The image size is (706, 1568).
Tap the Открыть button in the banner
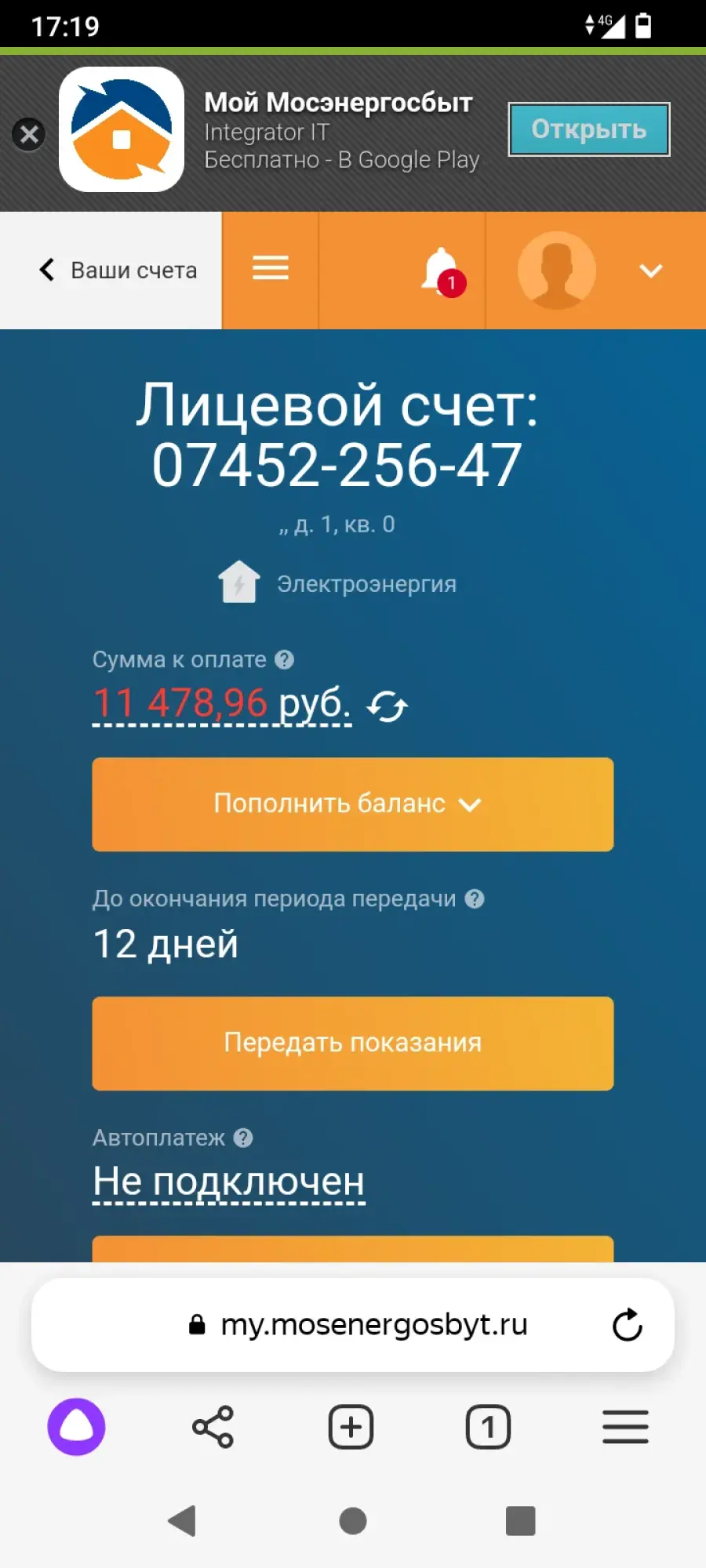[589, 129]
